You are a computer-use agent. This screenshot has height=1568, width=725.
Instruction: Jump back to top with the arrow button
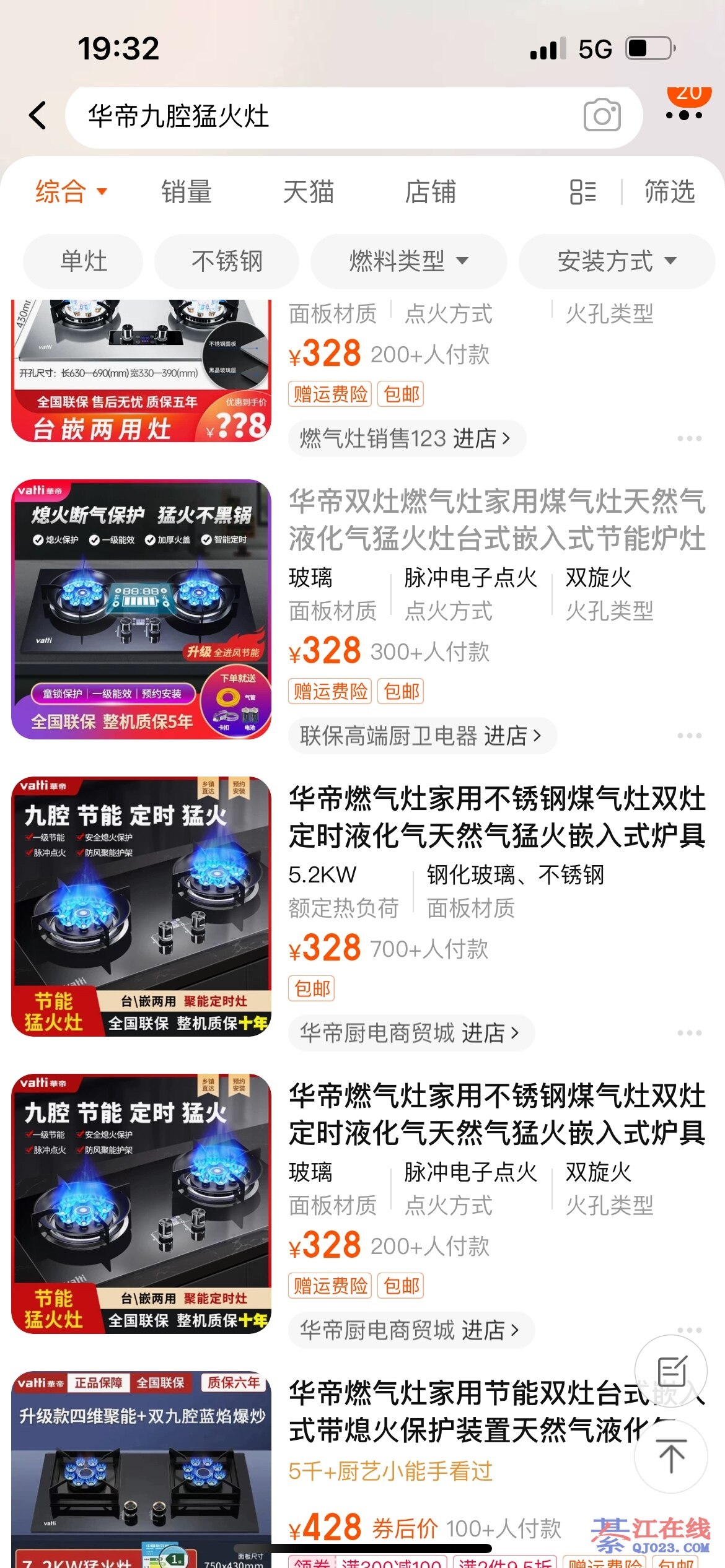671,1457
